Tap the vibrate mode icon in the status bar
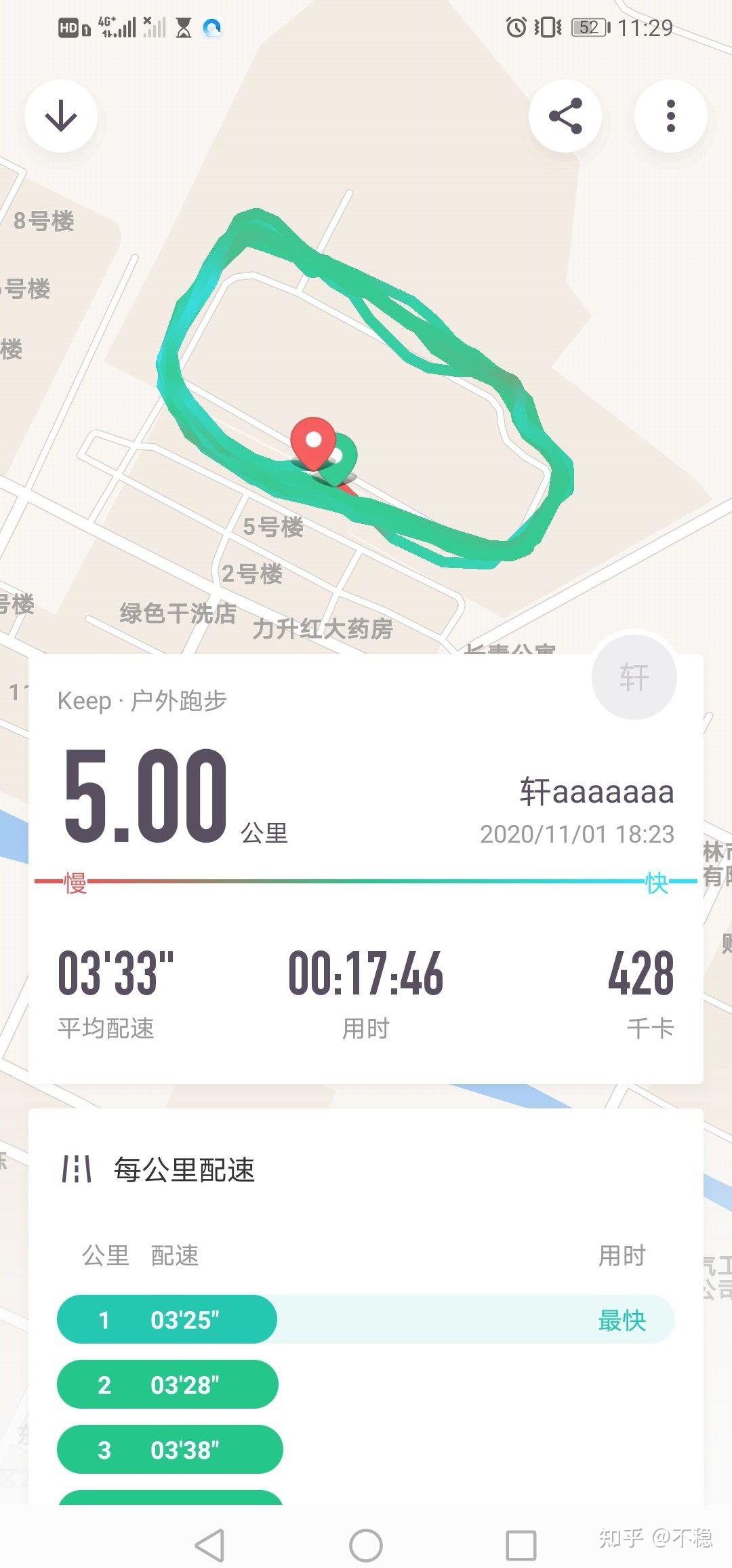 (548, 27)
